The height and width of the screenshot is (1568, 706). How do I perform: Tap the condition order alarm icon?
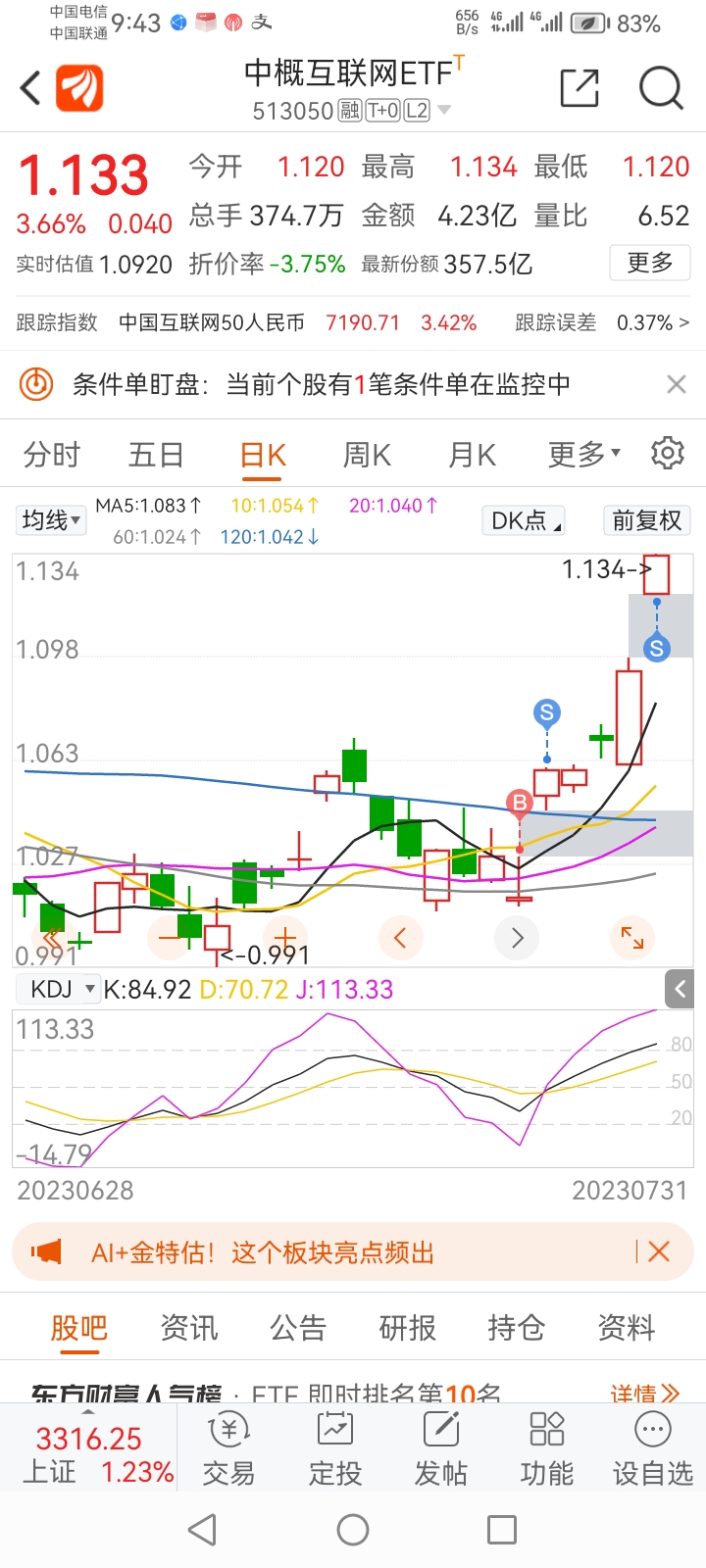point(35,384)
